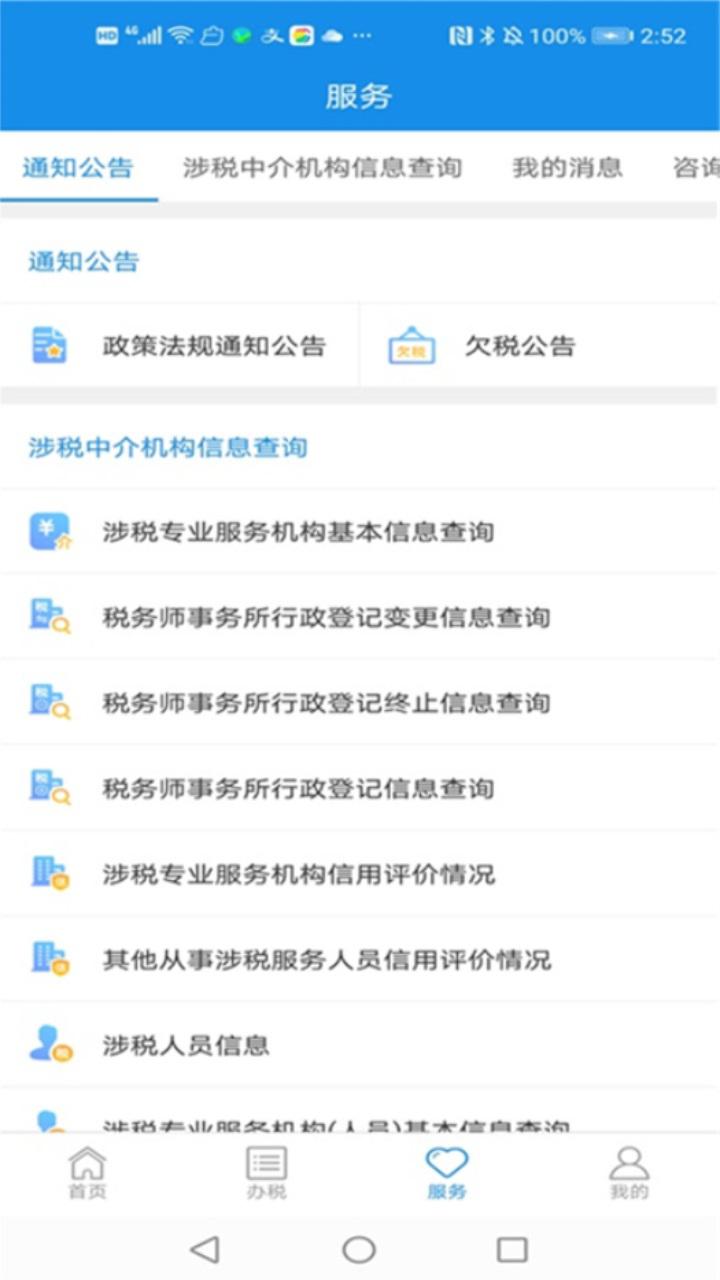720x1280 pixels.
Task: View 涉税专业服务机构信用评价情况
Action: tap(360, 874)
